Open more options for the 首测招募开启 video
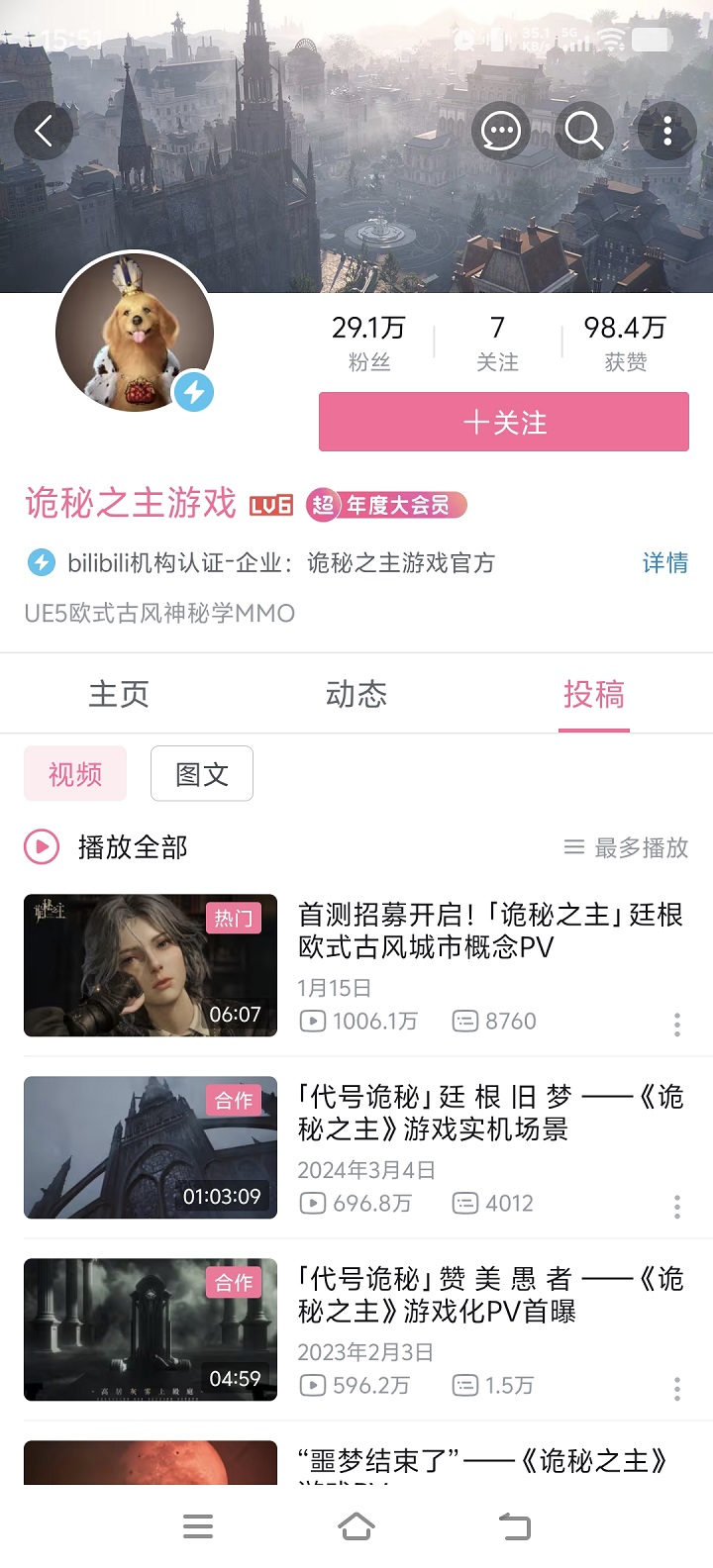 point(677,1025)
